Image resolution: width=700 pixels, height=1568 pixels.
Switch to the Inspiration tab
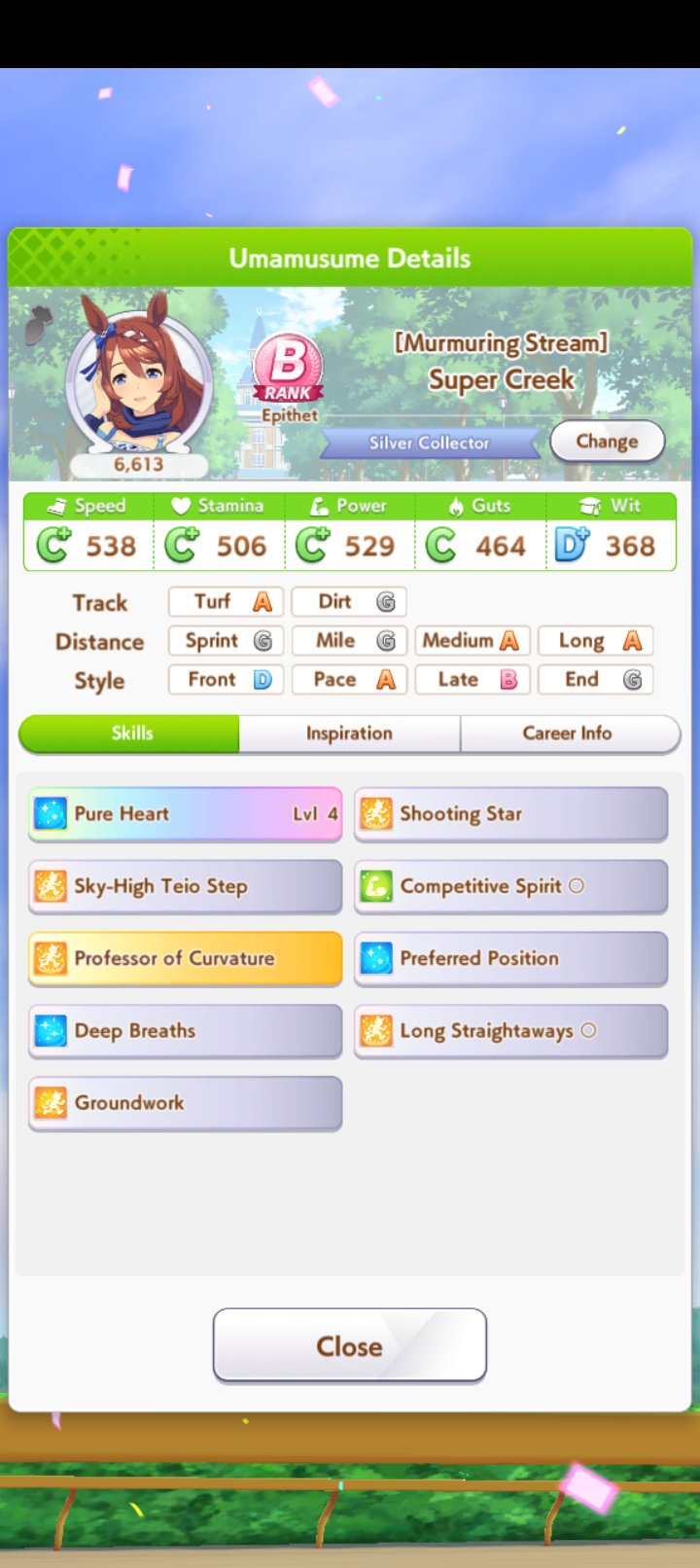(349, 733)
